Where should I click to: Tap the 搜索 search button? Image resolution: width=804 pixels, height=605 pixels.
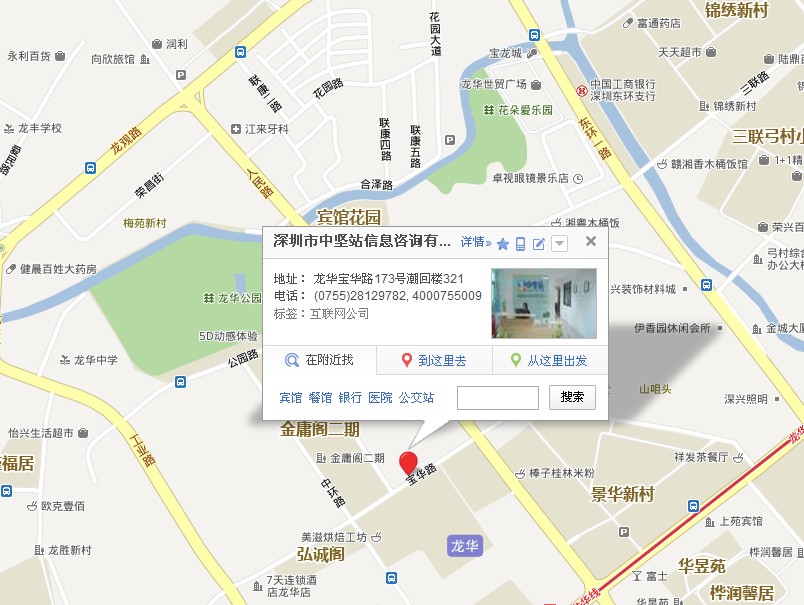point(572,397)
